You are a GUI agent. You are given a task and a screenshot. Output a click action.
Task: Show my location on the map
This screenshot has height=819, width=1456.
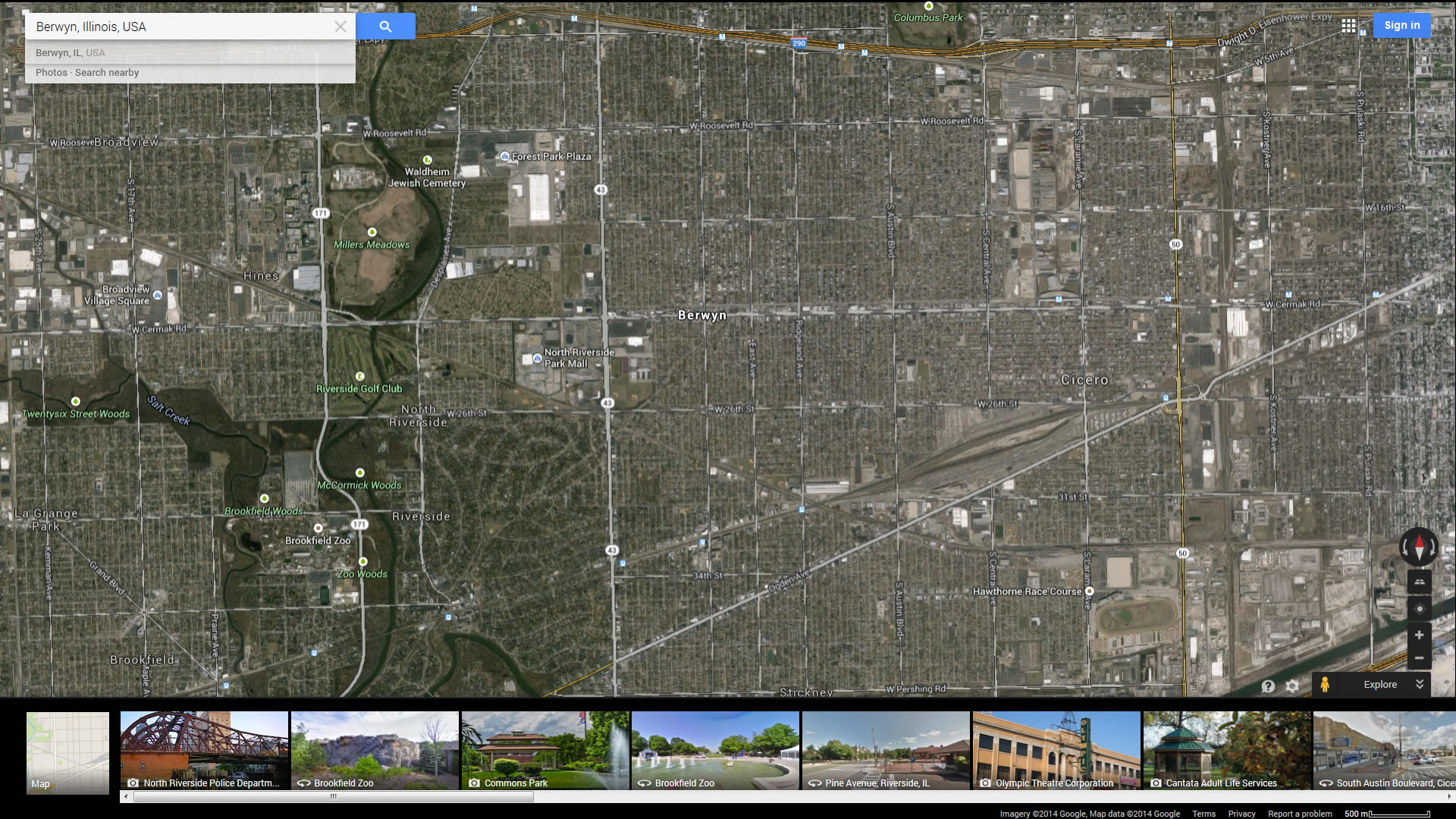click(x=1419, y=609)
